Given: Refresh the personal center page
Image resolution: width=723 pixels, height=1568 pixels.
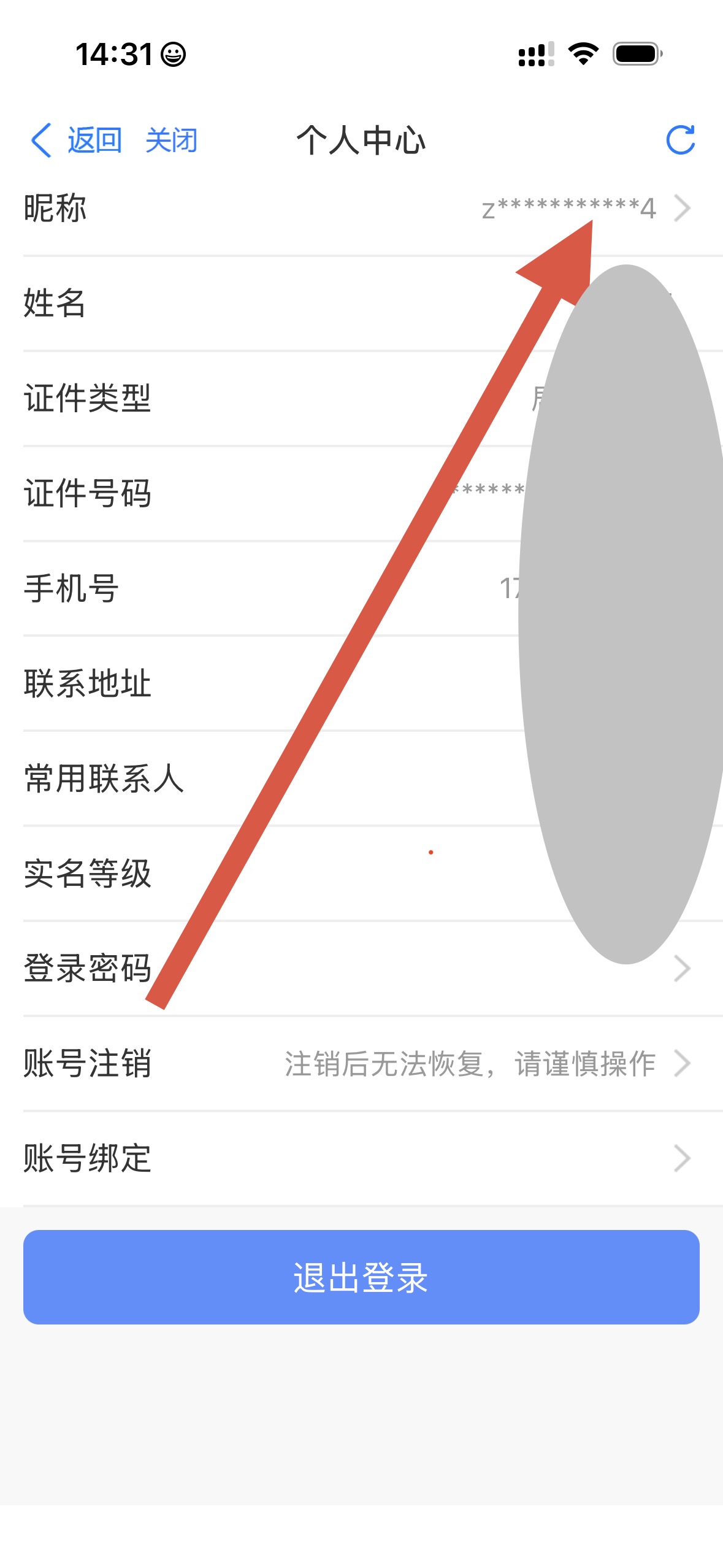Looking at the screenshot, I should [680, 140].
